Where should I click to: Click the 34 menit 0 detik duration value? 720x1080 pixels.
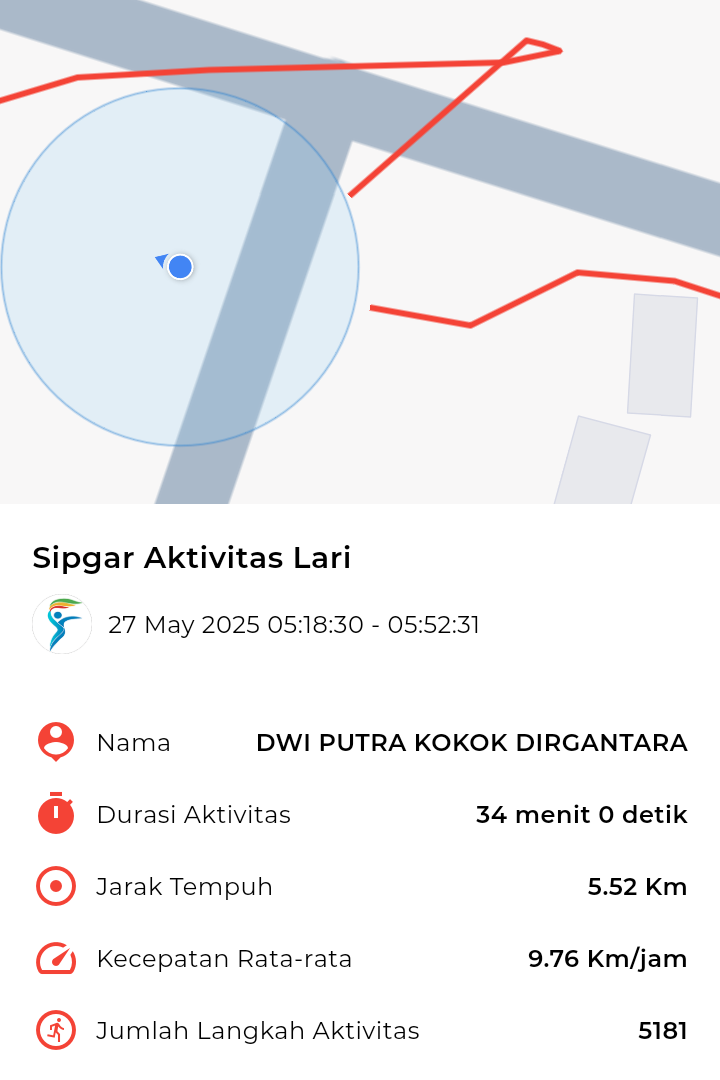[581, 815]
